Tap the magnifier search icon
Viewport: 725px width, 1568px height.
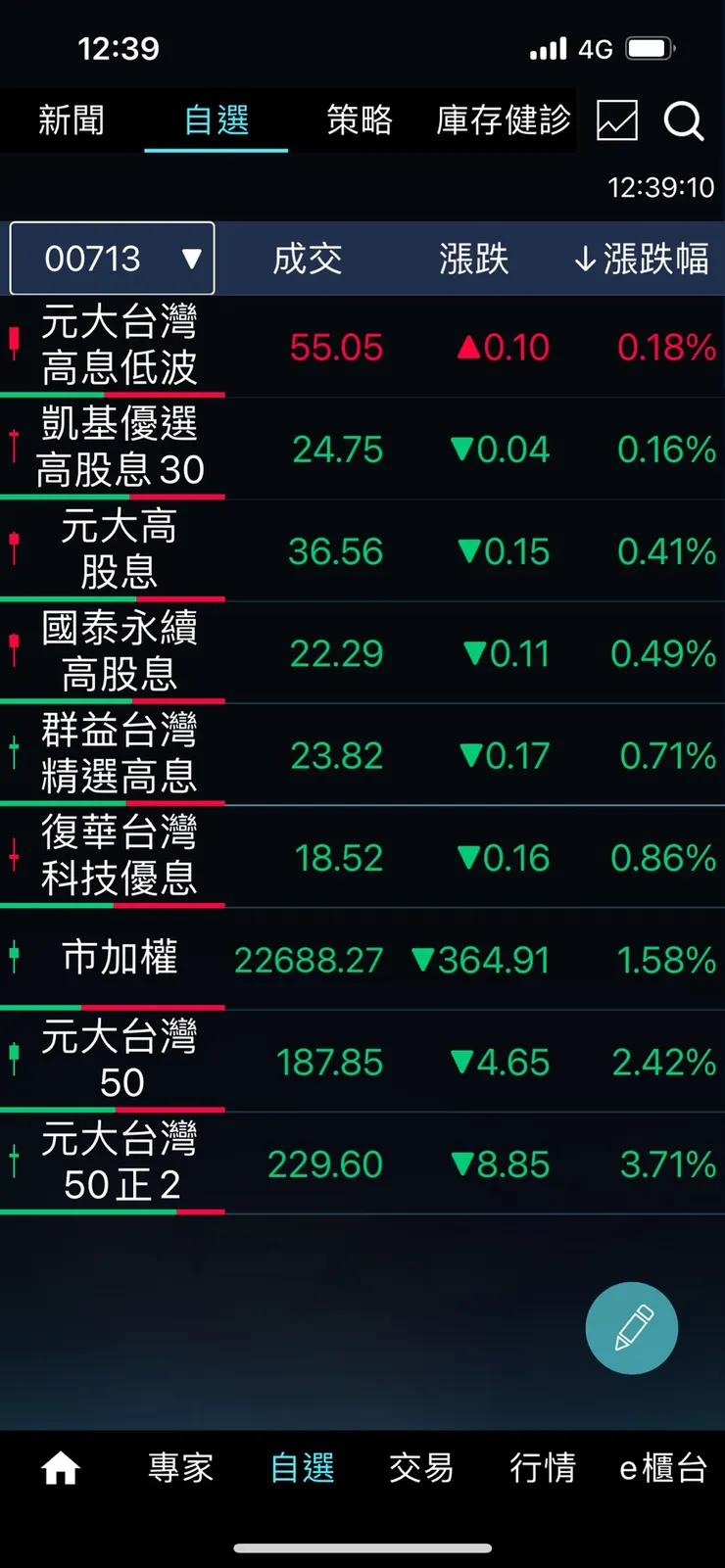684,120
